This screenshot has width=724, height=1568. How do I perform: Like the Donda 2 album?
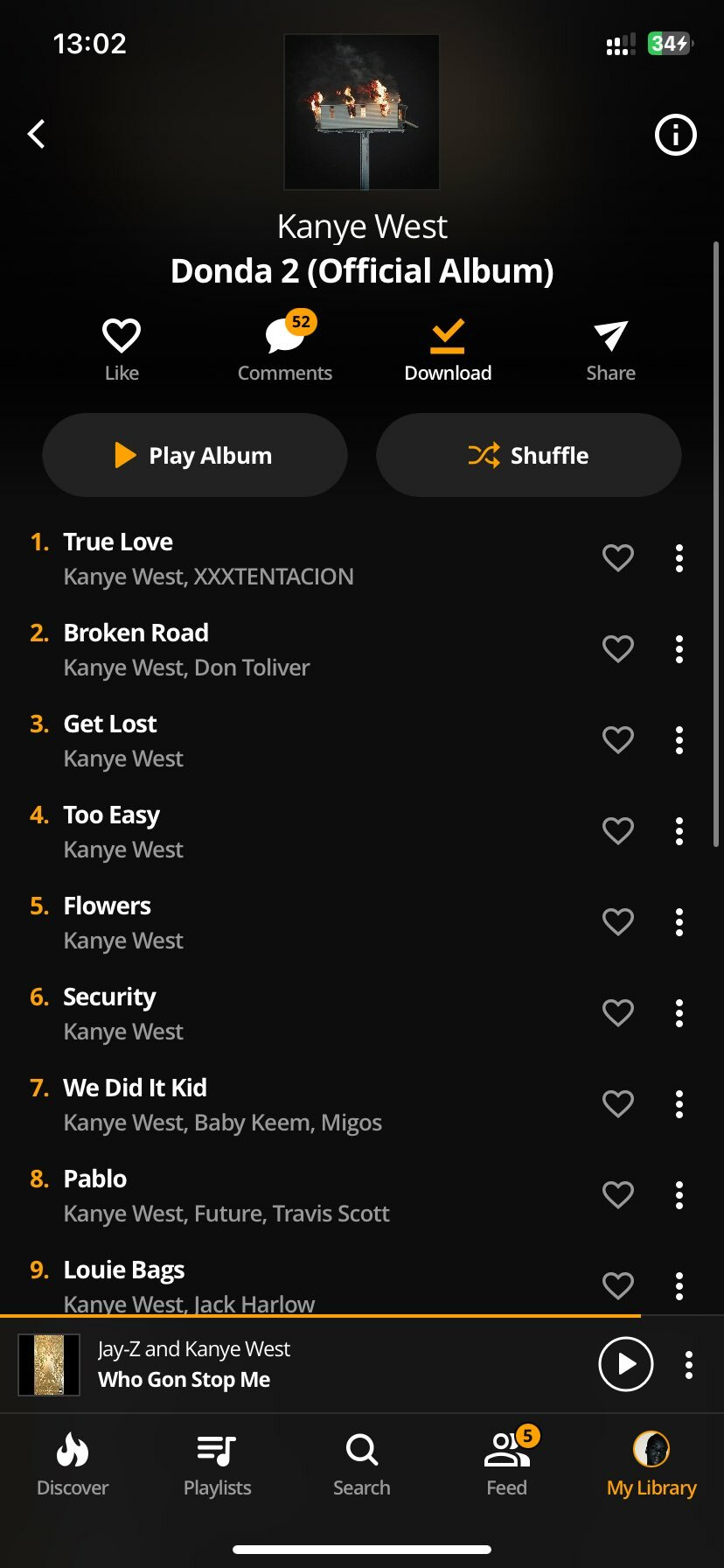click(x=122, y=350)
